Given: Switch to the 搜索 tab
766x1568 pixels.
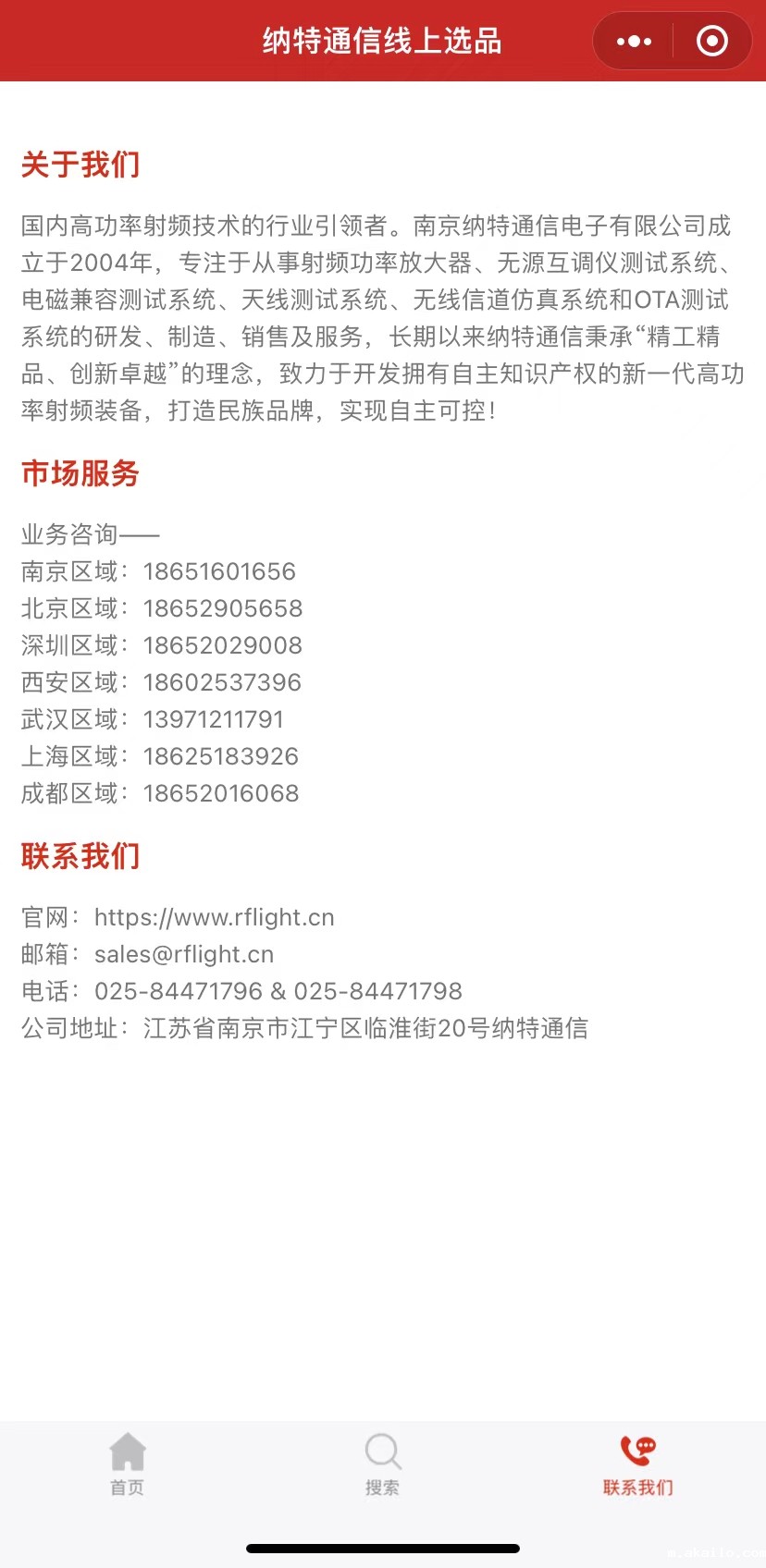Looking at the screenshot, I should pos(382,1464).
